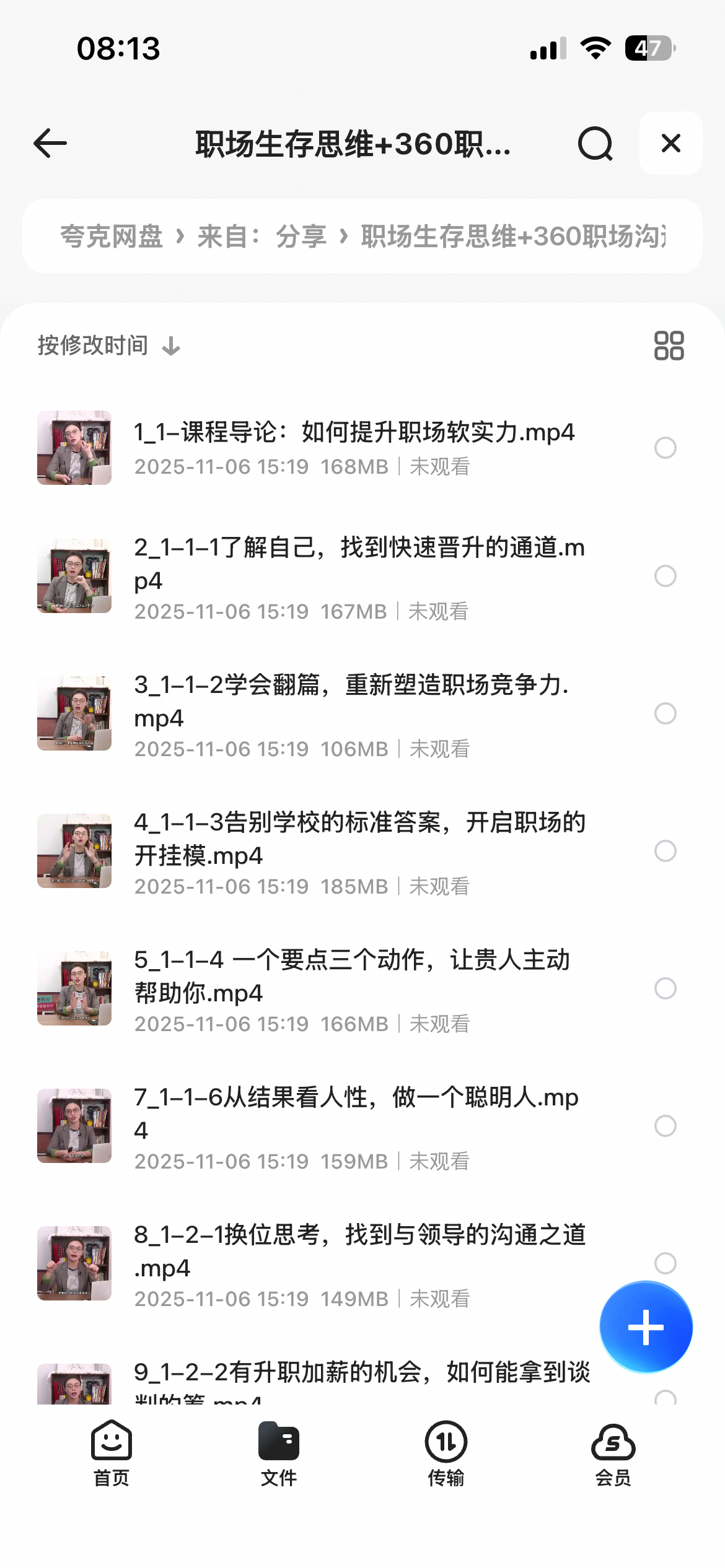Open the 夸克网盘 breadcrumb root

(x=112, y=237)
